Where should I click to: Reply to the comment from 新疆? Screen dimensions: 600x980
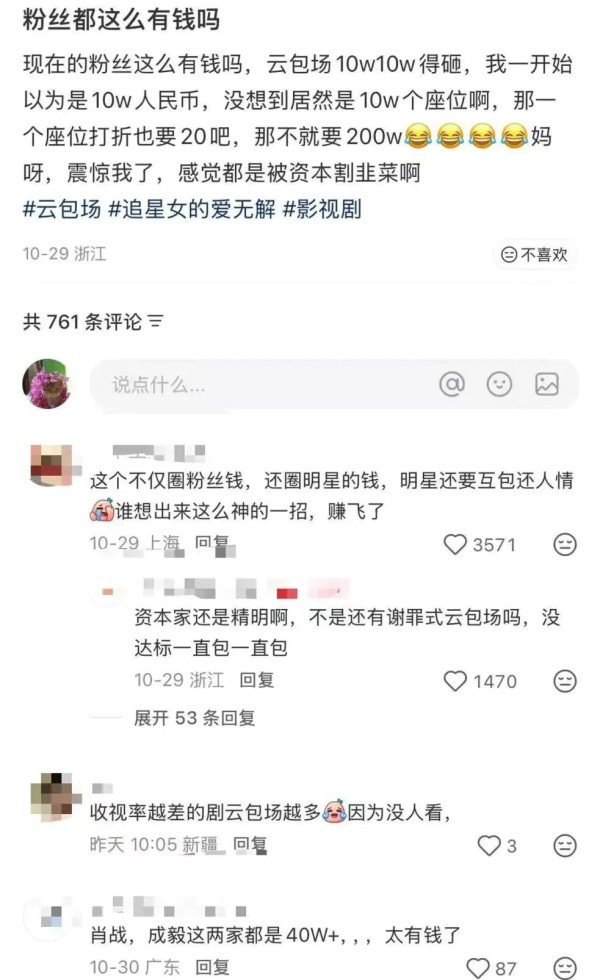(249, 845)
